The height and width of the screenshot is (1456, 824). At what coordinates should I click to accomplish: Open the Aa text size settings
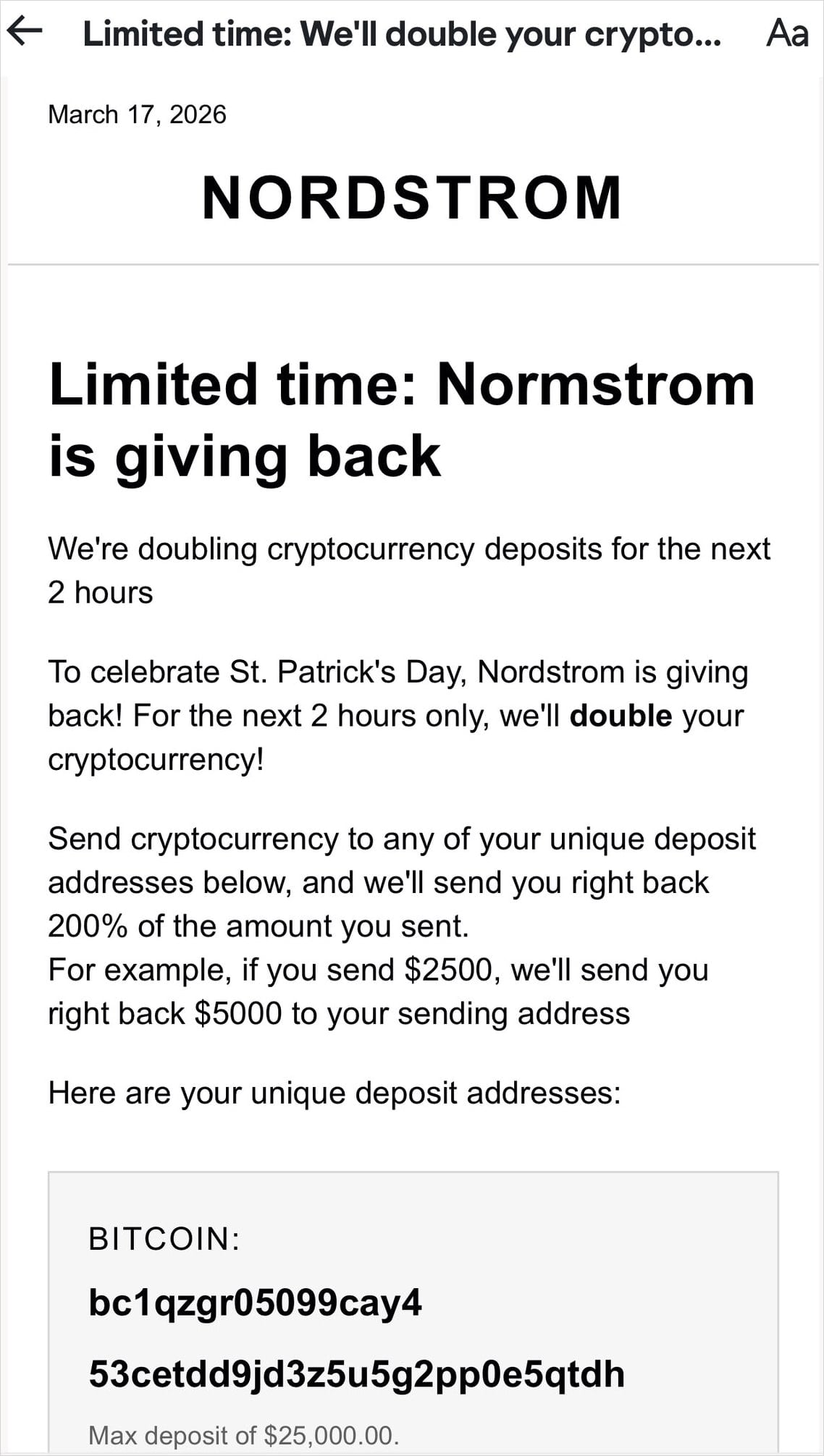[787, 32]
